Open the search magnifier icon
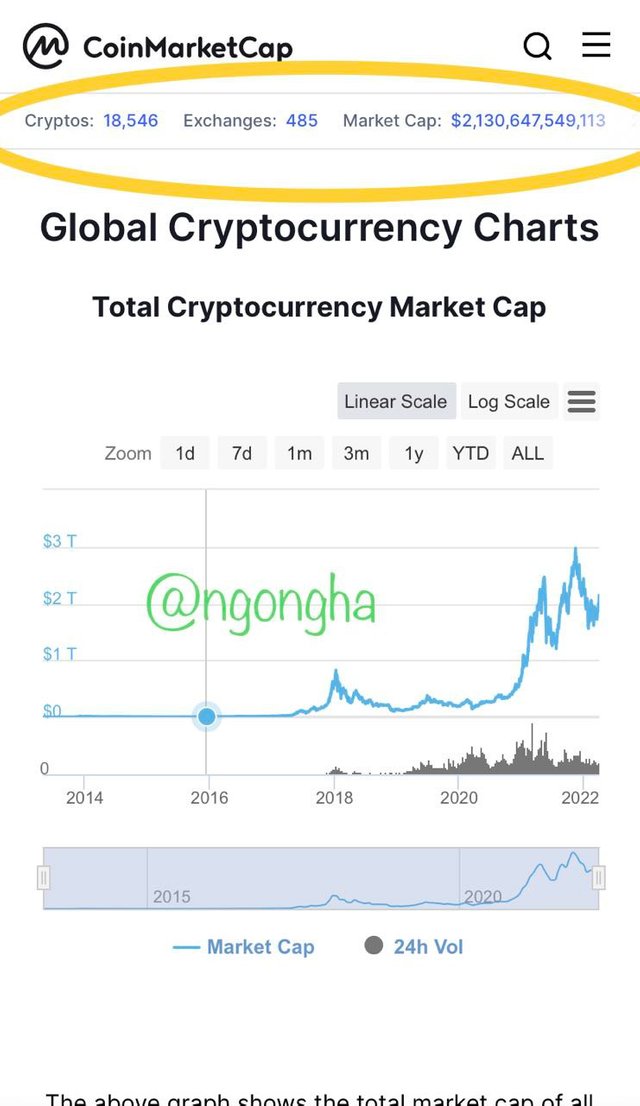 point(537,47)
